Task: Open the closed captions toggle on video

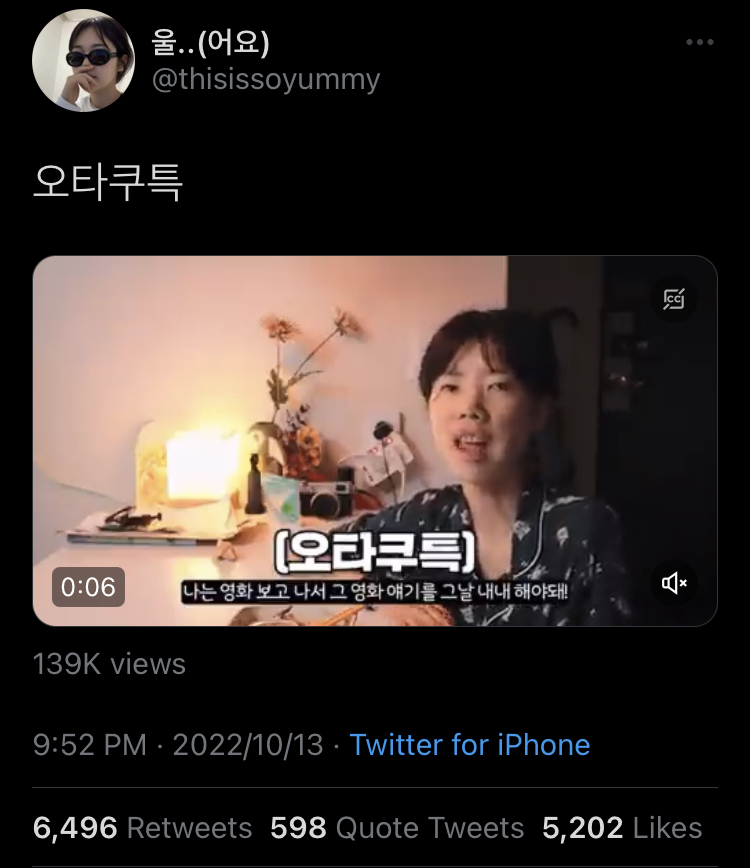Action: coord(676,297)
